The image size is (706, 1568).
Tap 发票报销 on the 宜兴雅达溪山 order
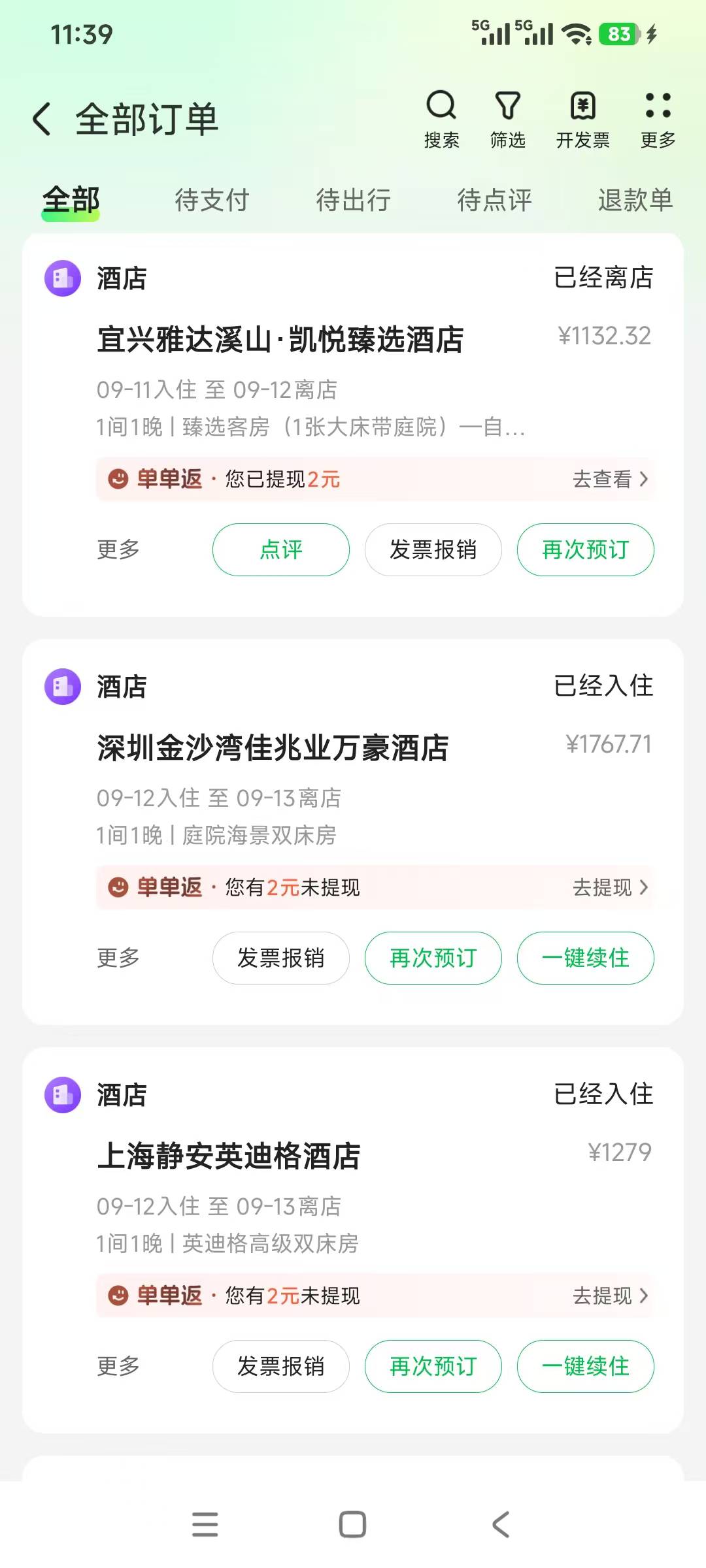(433, 549)
